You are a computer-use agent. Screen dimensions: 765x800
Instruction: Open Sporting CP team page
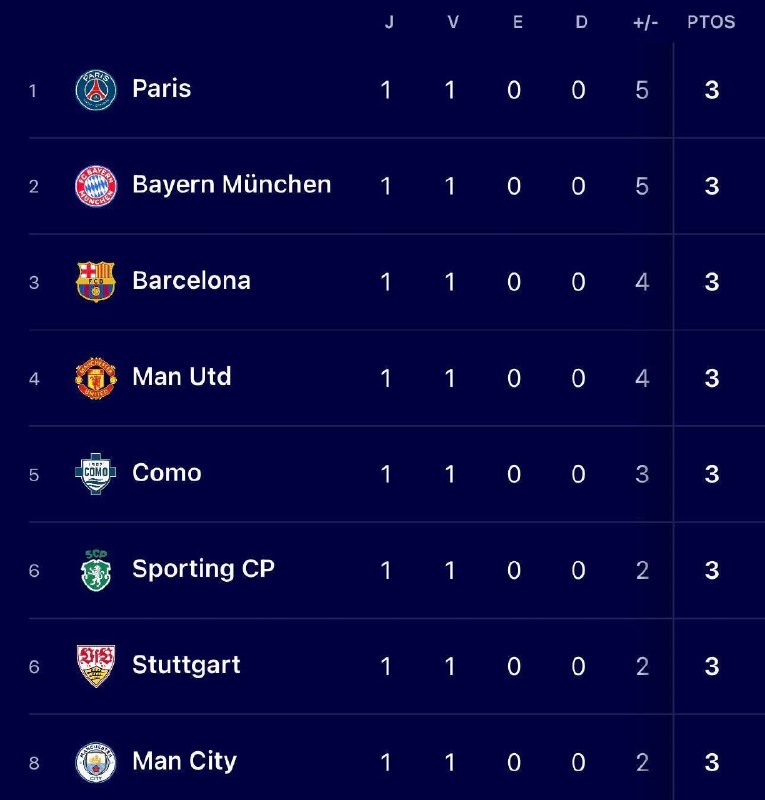coord(382,570)
